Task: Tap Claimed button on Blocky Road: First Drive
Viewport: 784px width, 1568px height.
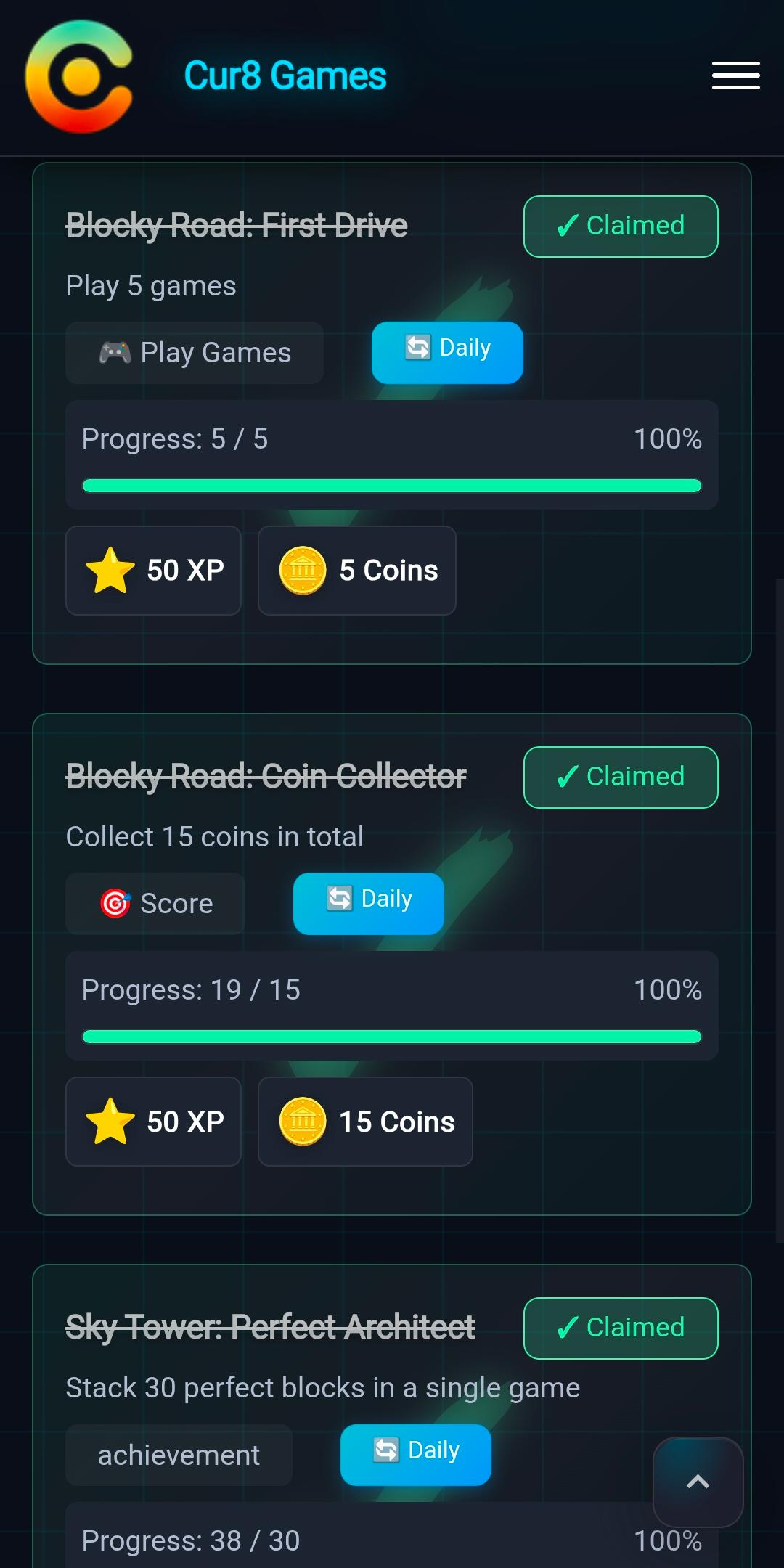Action: pyautogui.click(x=621, y=226)
